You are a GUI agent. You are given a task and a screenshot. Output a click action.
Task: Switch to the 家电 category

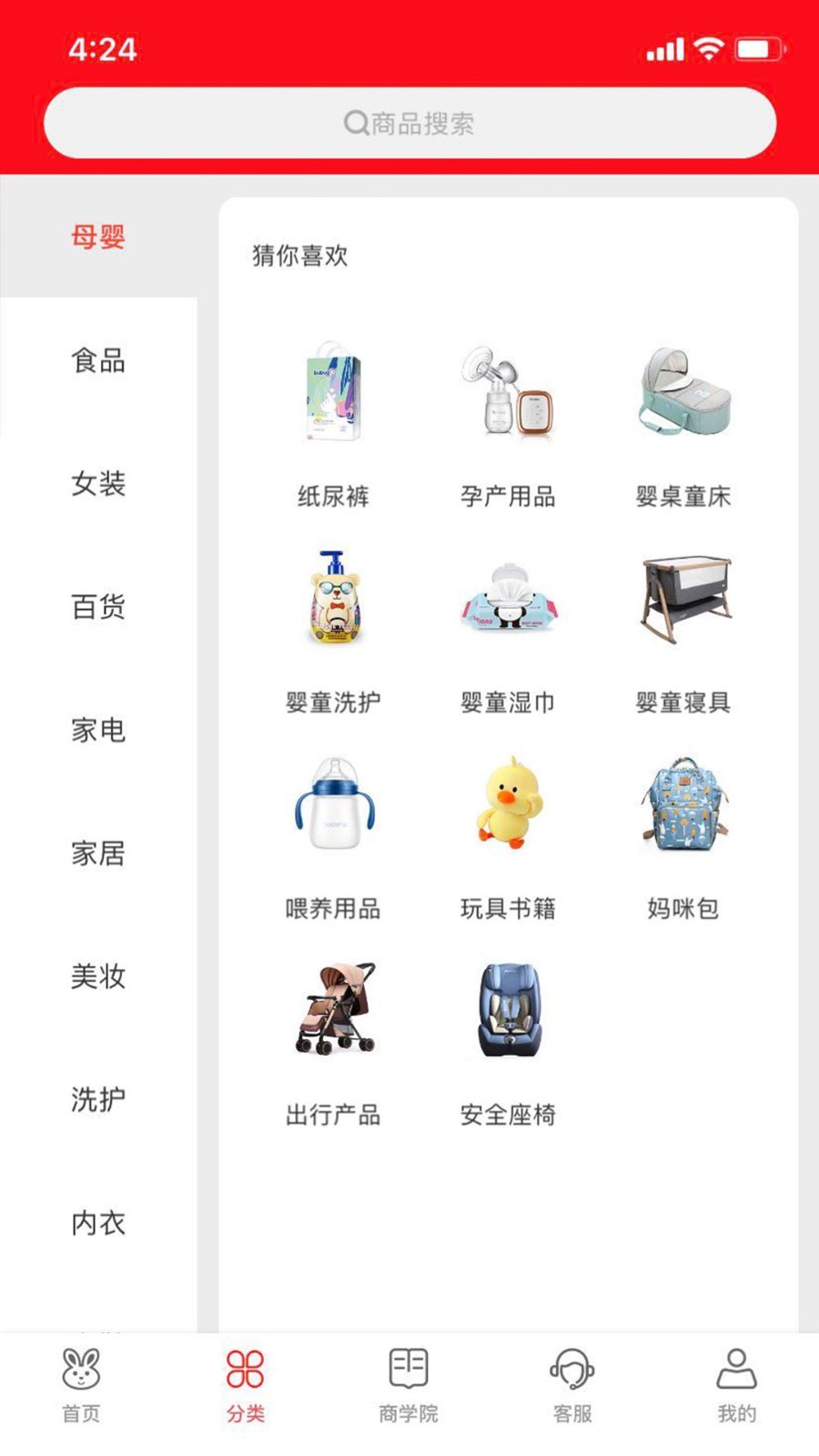(98, 730)
